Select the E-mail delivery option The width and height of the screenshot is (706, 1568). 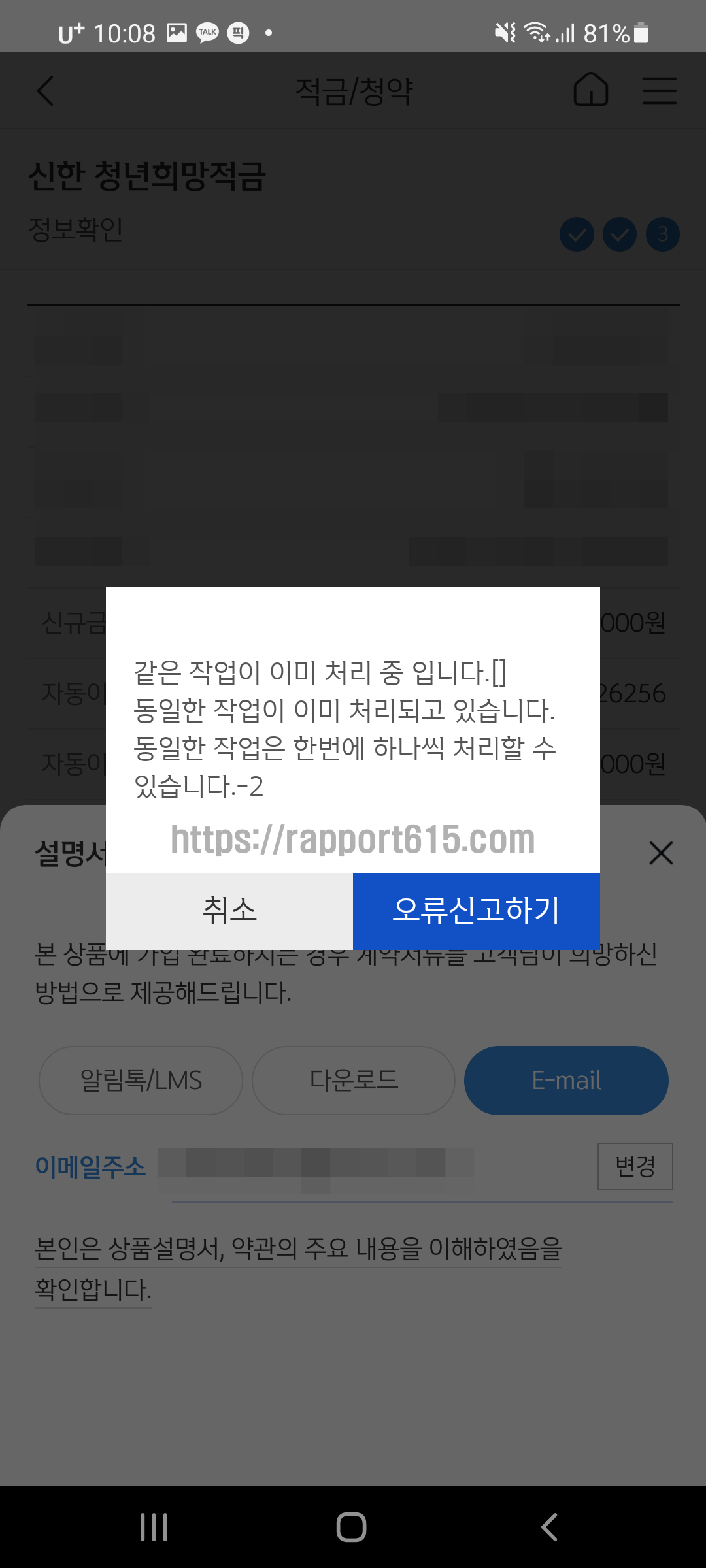[566, 1080]
